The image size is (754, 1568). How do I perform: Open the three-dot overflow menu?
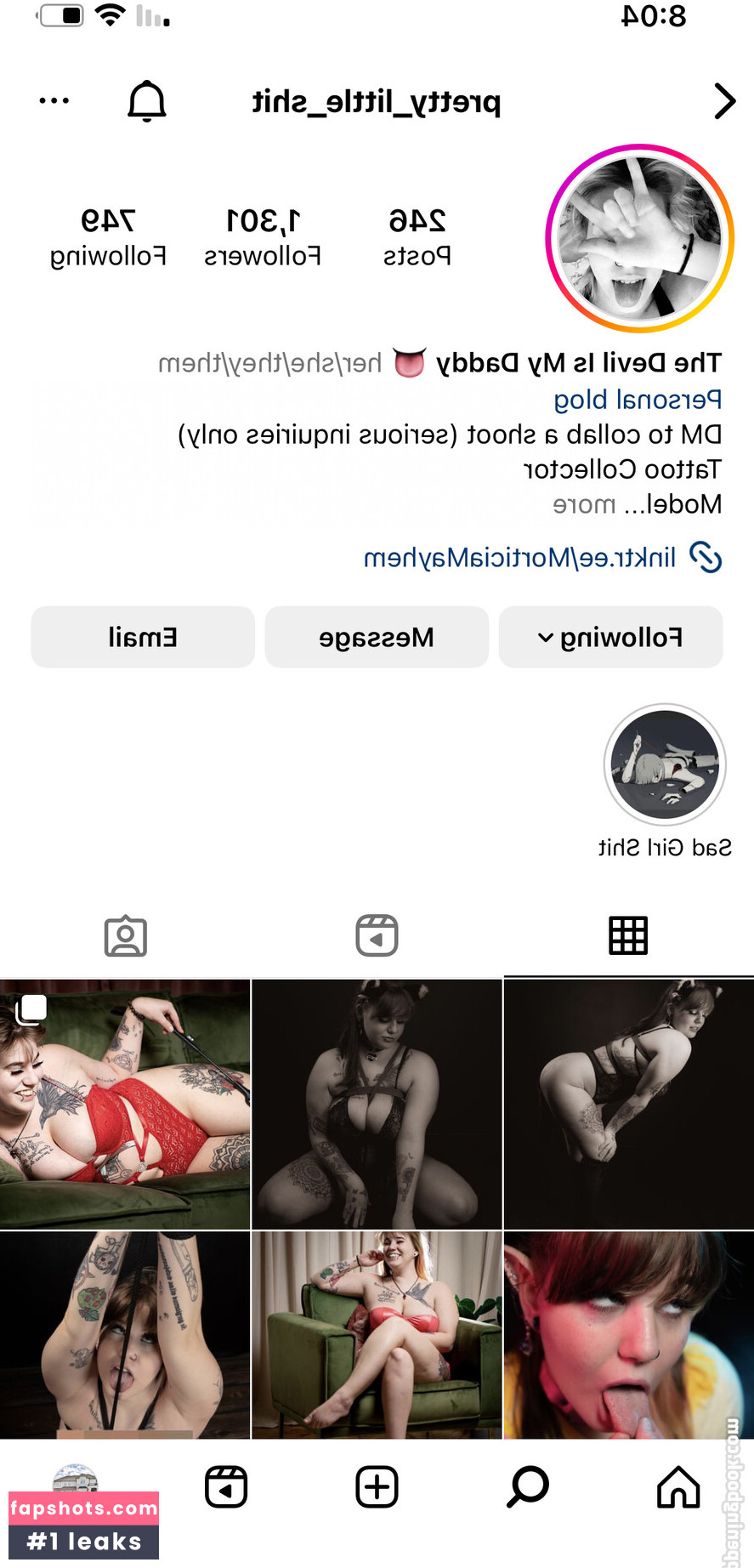click(x=54, y=101)
